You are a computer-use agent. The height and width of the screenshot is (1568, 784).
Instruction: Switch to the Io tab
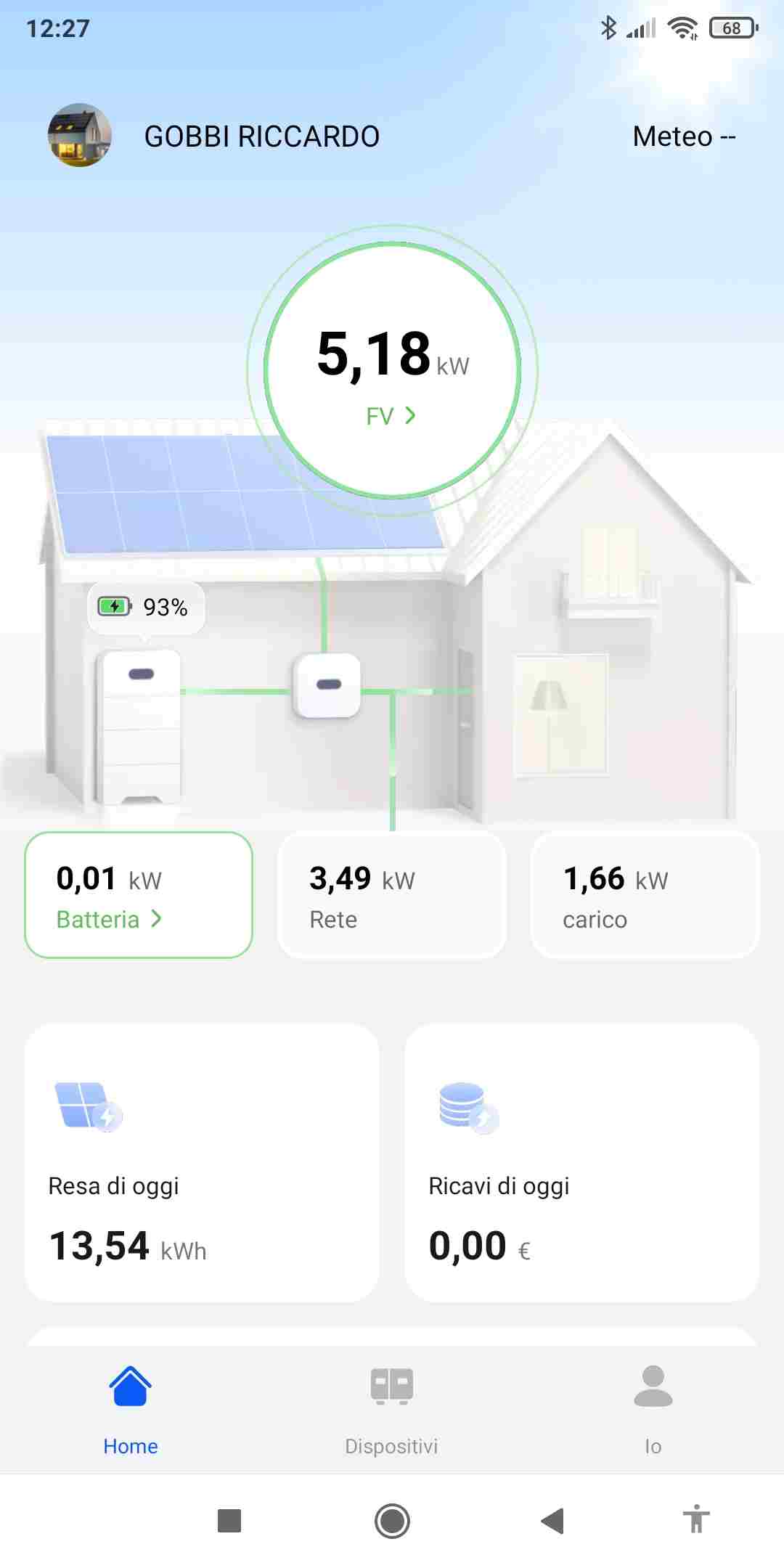[653, 1410]
